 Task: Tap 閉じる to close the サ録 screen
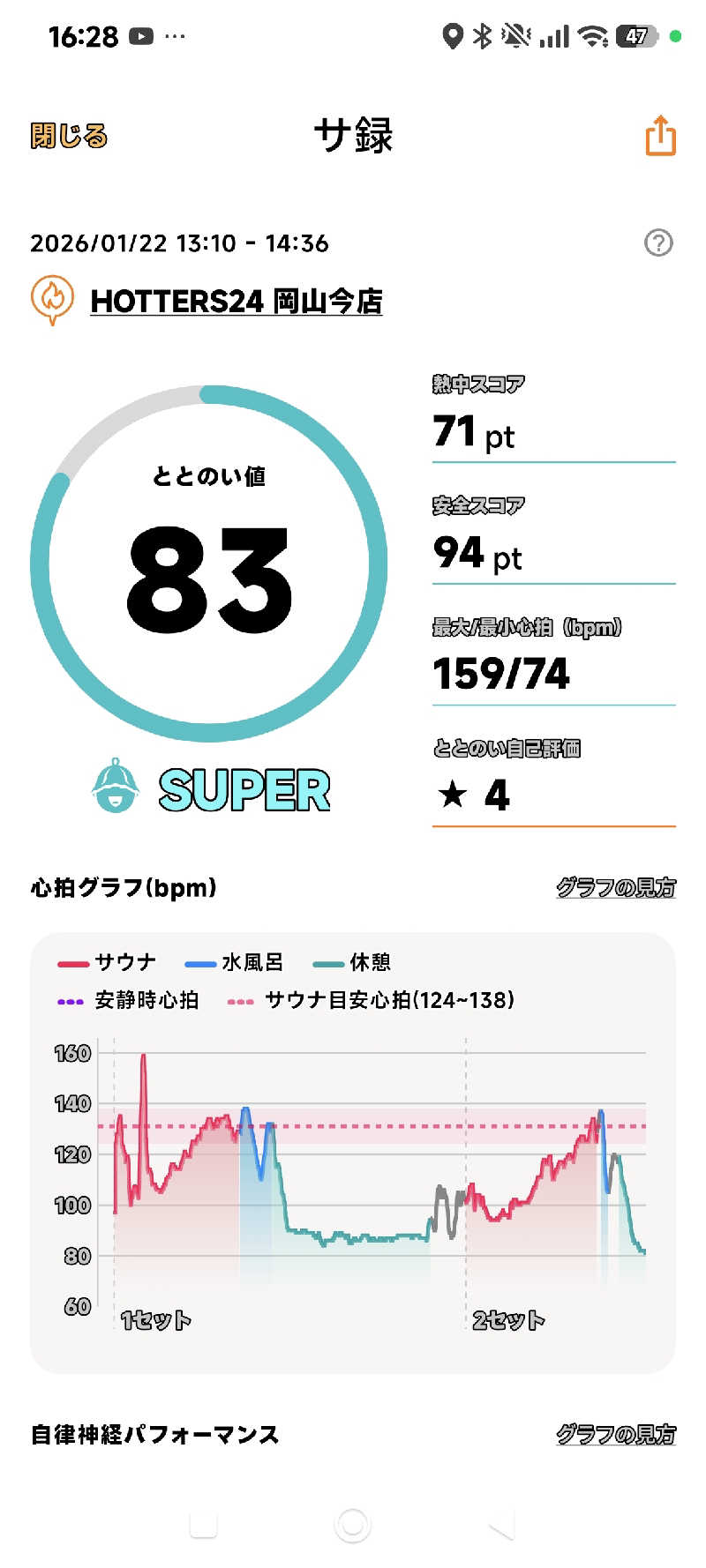[69, 136]
